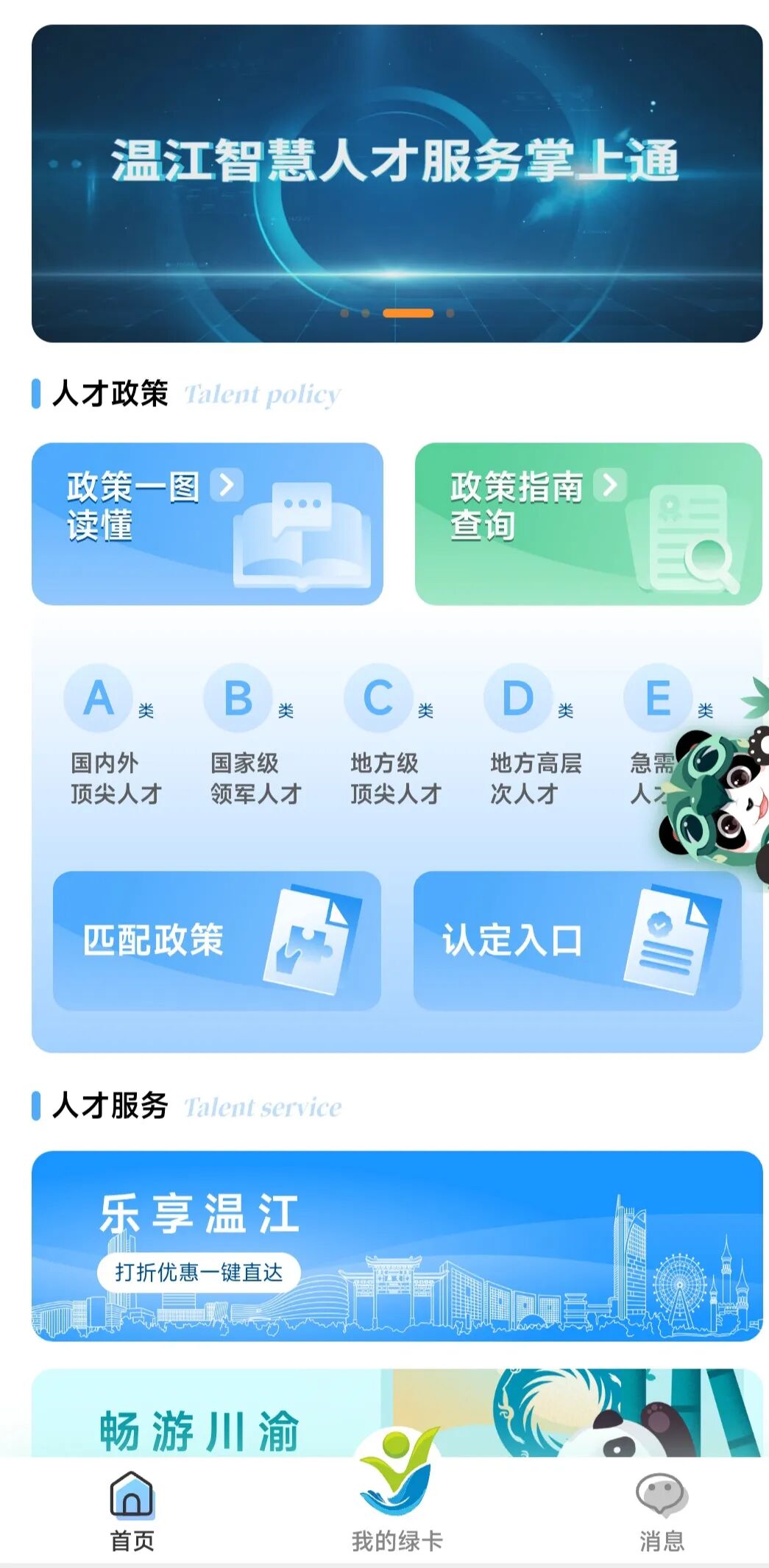769x1568 pixels.
Task: Select the A类 国内外顶尖人才 category icon
Action: pos(96,697)
